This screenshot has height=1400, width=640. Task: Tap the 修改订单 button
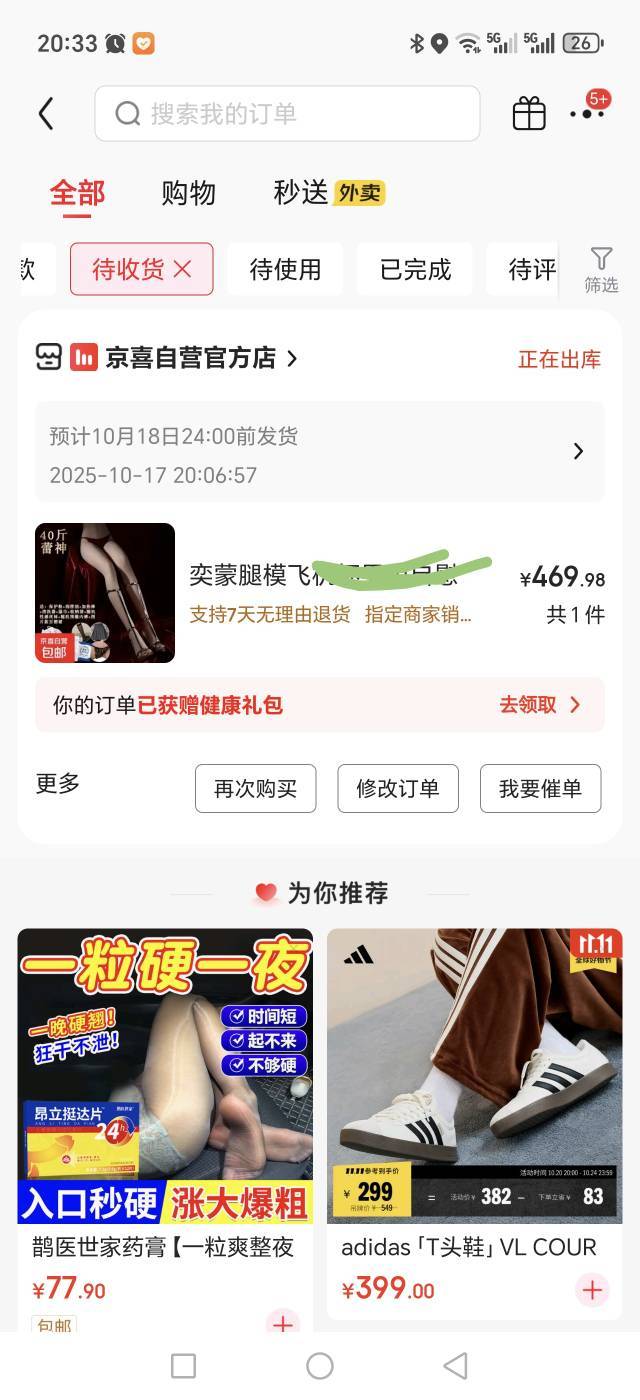click(x=398, y=789)
